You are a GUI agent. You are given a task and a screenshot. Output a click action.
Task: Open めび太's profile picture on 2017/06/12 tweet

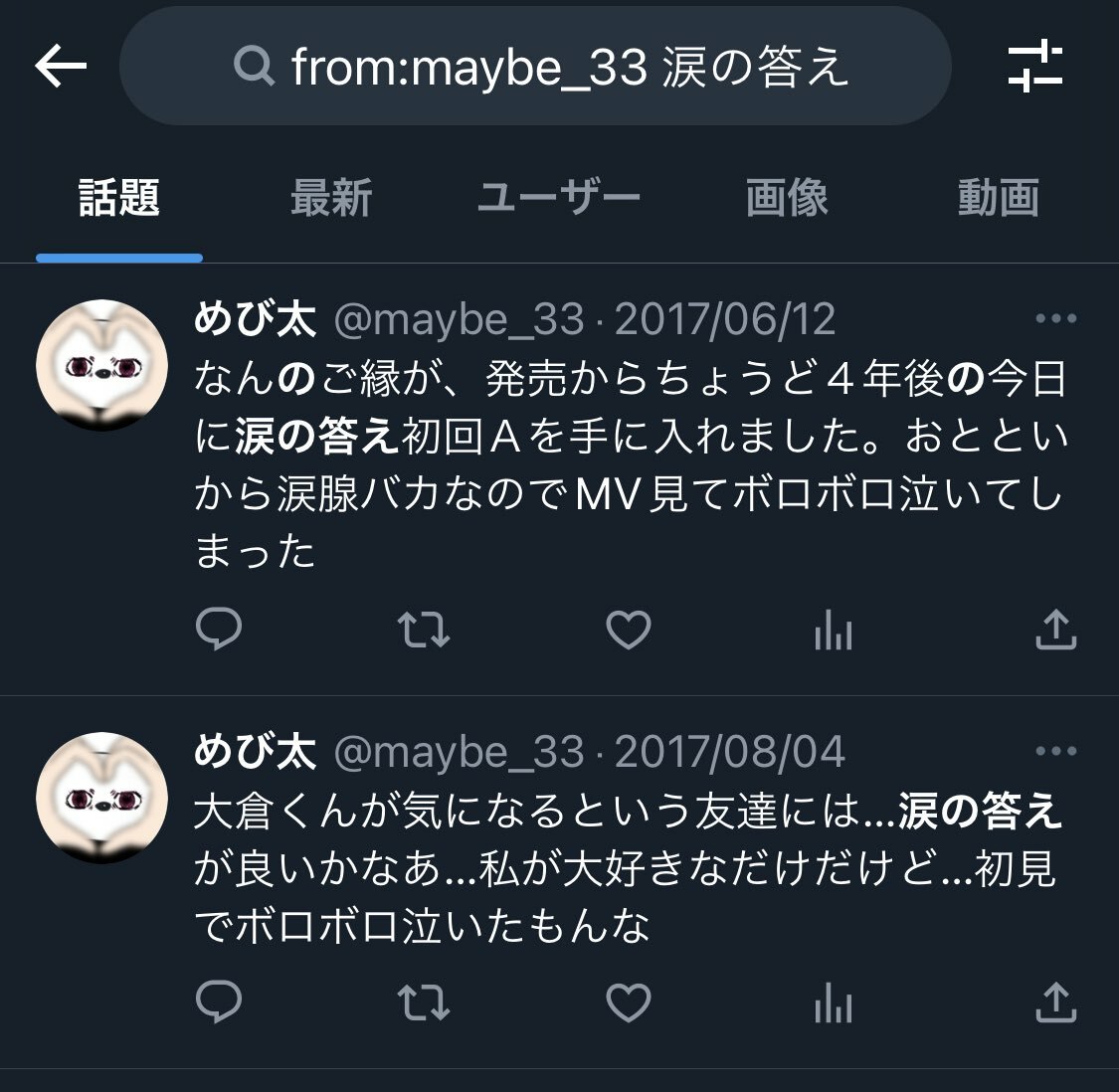coord(101,365)
